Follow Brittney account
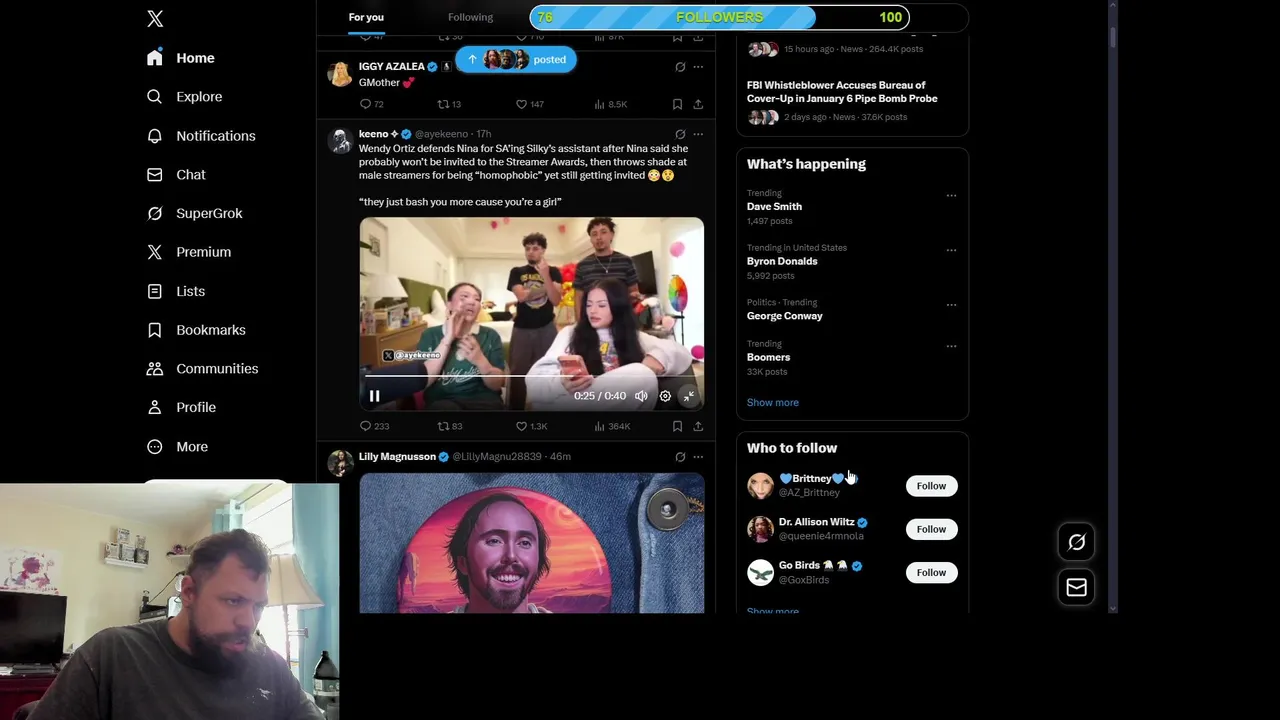The image size is (1280, 720). pyautogui.click(x=930, y=486)
